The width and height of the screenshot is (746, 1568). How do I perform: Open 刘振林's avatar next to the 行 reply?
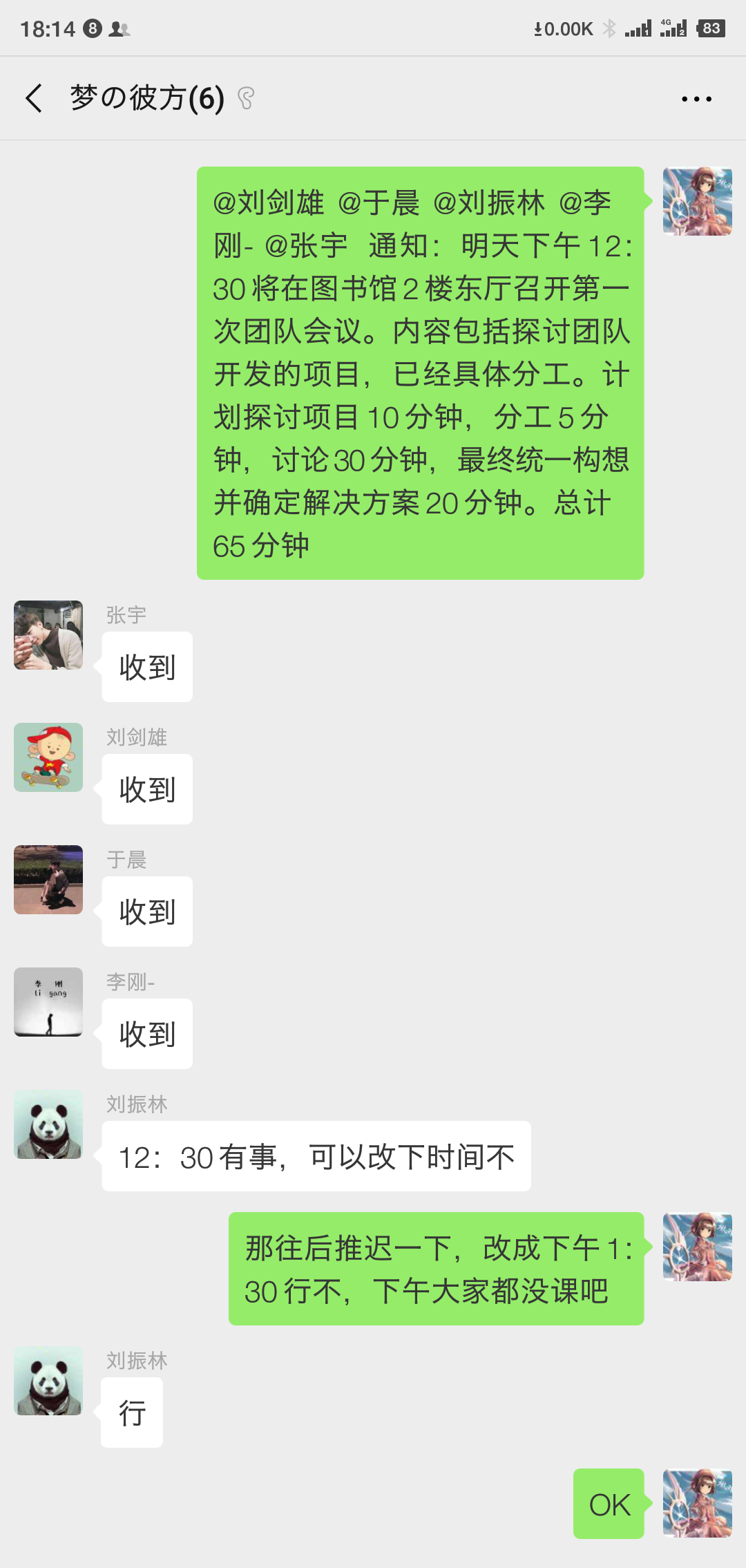48,1381
